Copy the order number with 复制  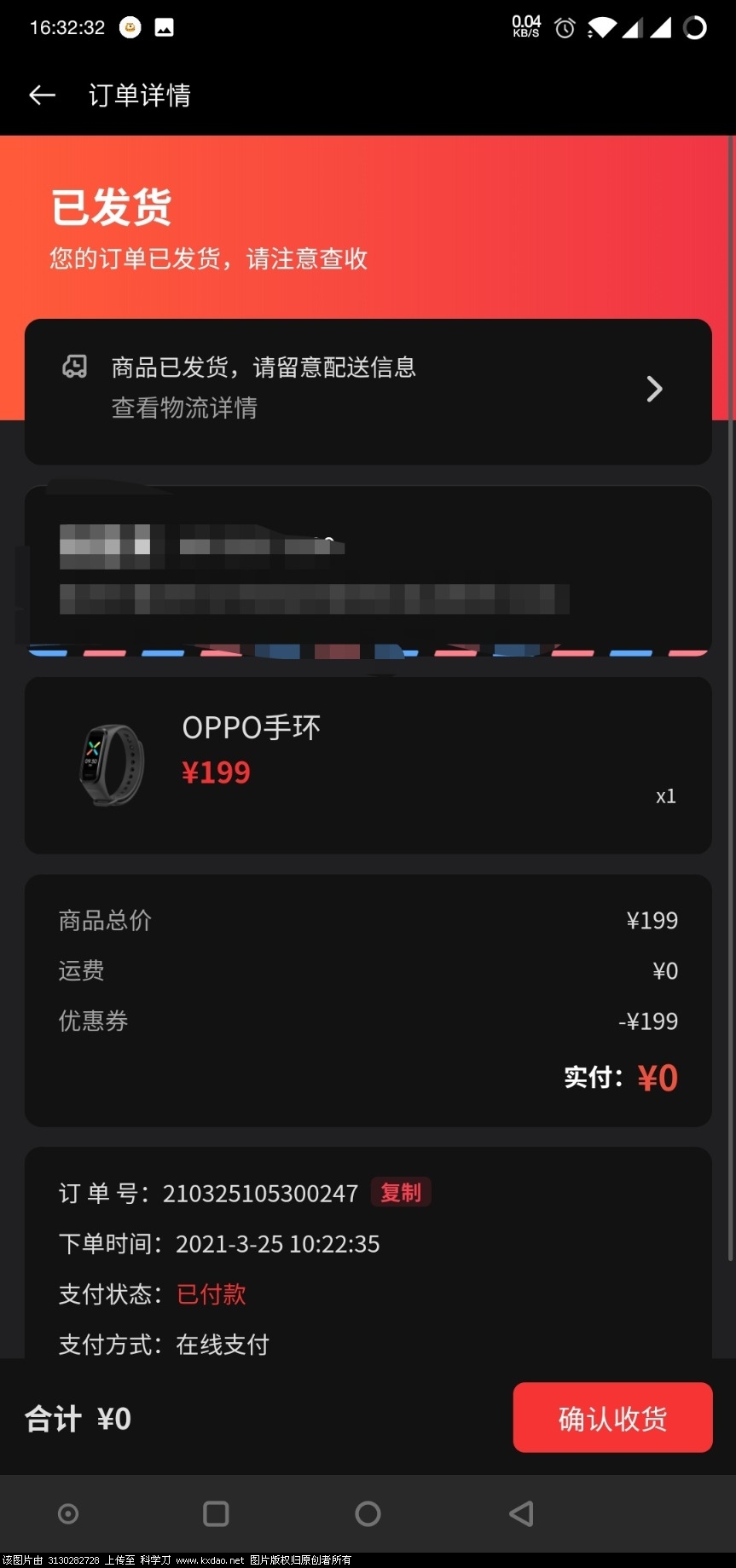click(401, 1192)
